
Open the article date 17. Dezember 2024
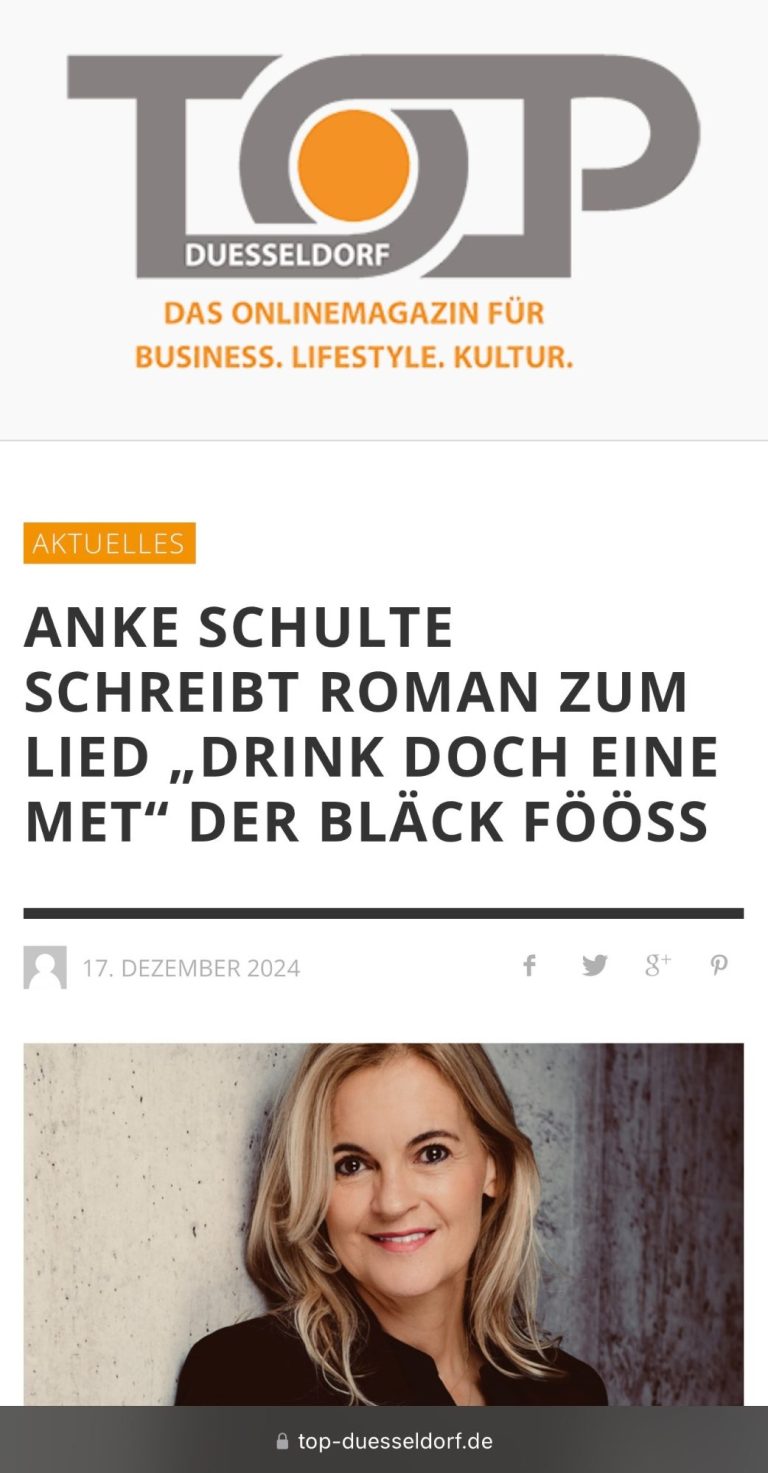[x=191, y=968]
